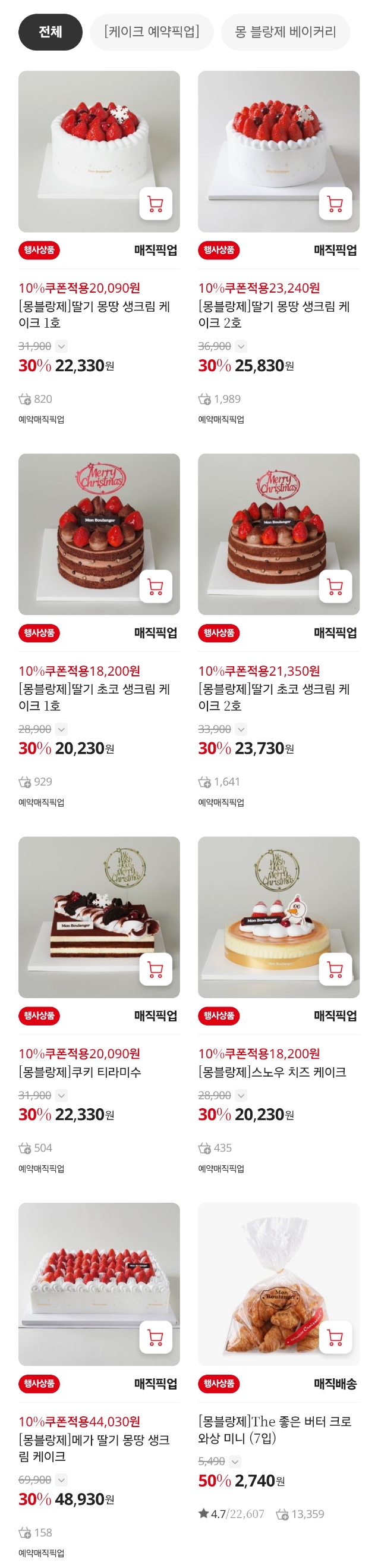Image resolution: width=378 pixels, height=1568 pixels.
Task: Add 딸기 초코 생크림 케이크 1호 to cart
Action: tap(156, 587)
